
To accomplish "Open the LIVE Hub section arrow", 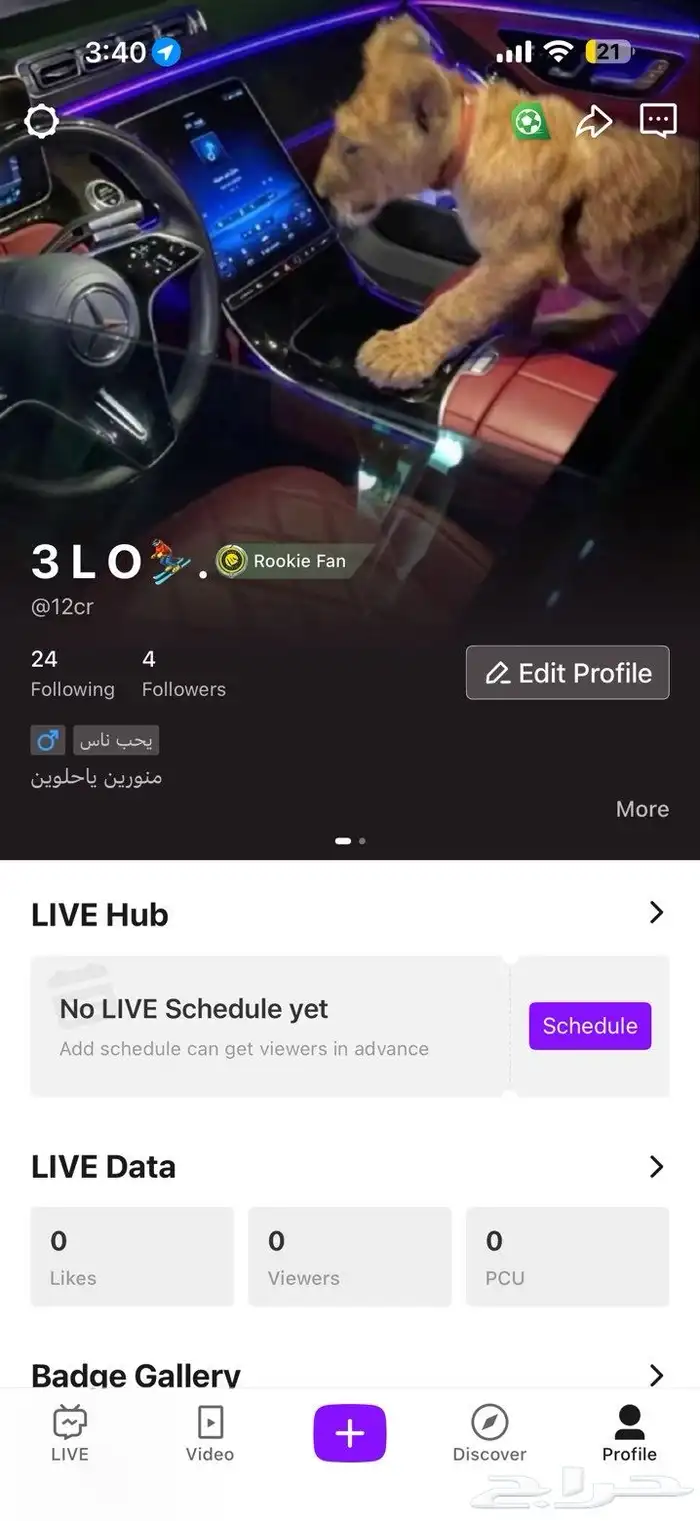I will pos(656,912).
